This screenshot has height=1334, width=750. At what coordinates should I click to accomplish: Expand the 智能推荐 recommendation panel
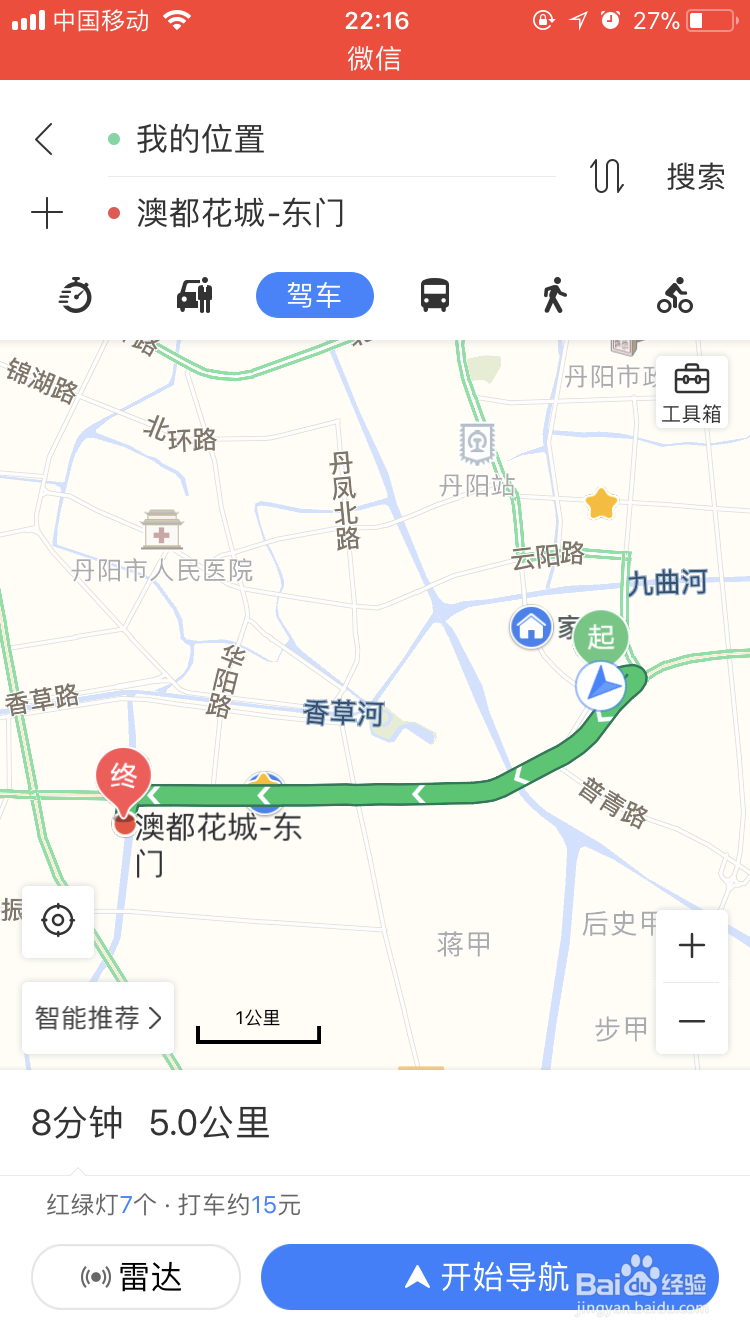coord(97,1017)
